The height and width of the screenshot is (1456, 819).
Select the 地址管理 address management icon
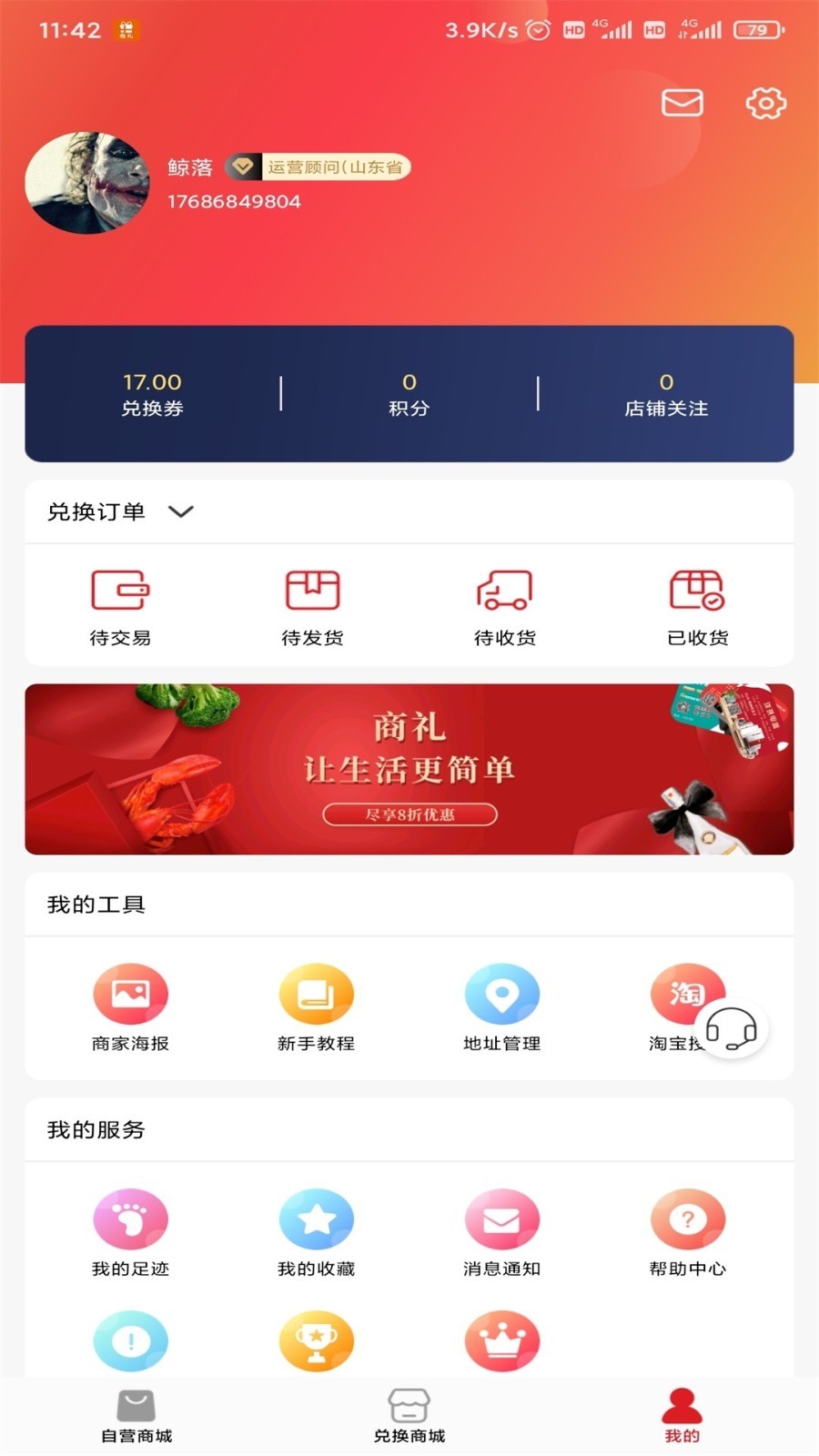tap(501, 993)
